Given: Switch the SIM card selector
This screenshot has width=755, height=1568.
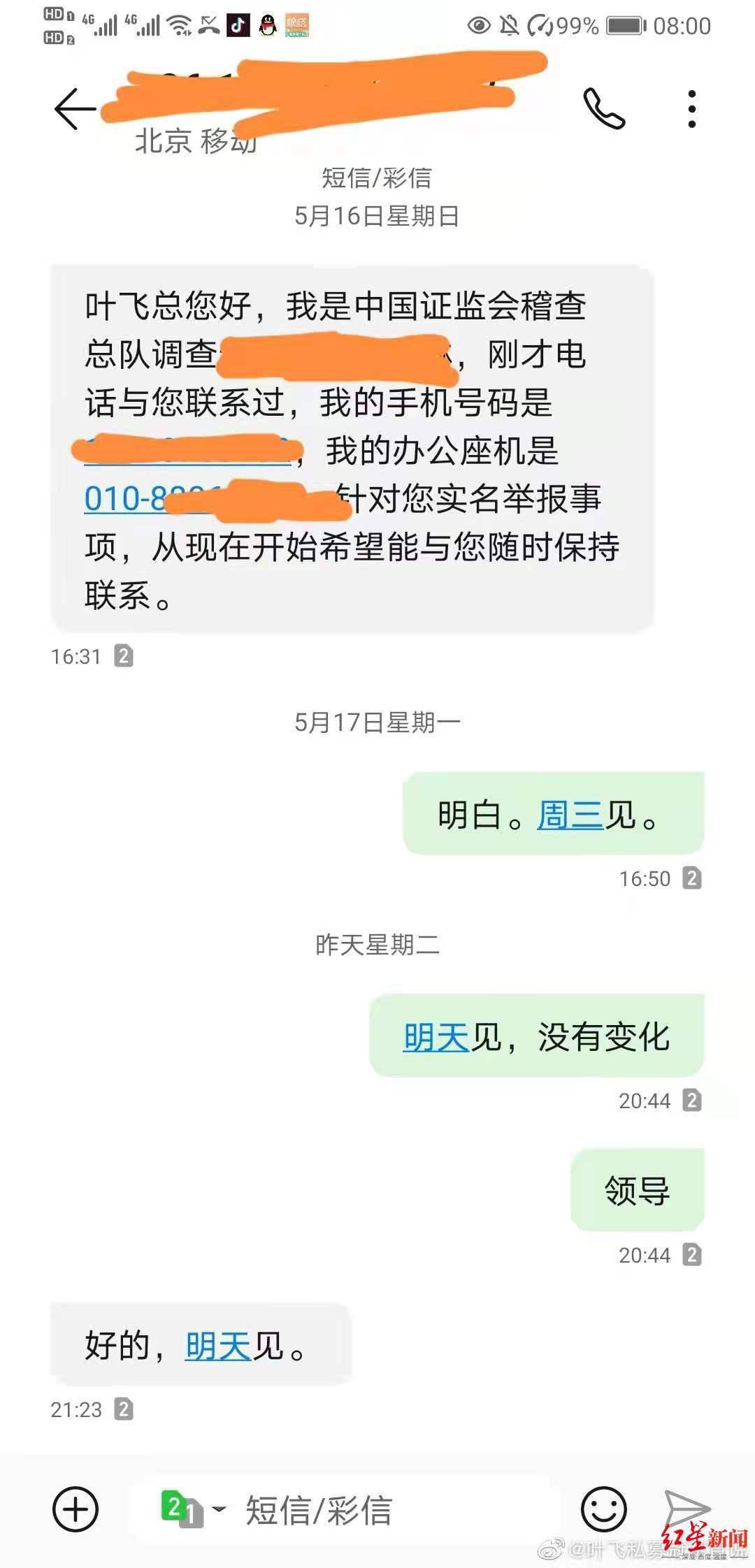Looking at the screenshot, I should tap(192, 1511).
